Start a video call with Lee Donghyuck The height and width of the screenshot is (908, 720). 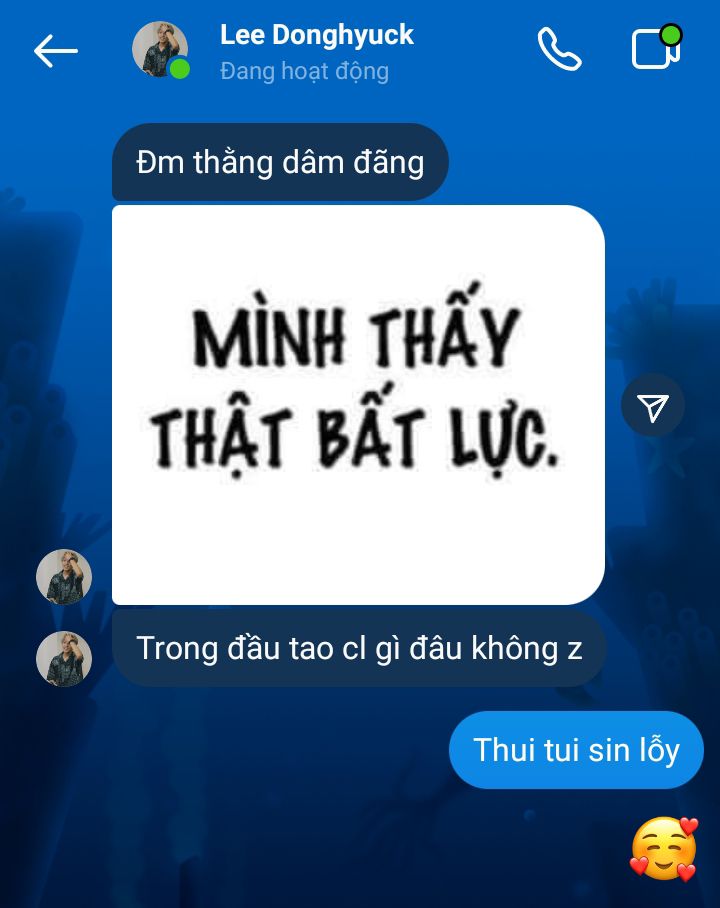pyautogui.click(x=655, y=49)
